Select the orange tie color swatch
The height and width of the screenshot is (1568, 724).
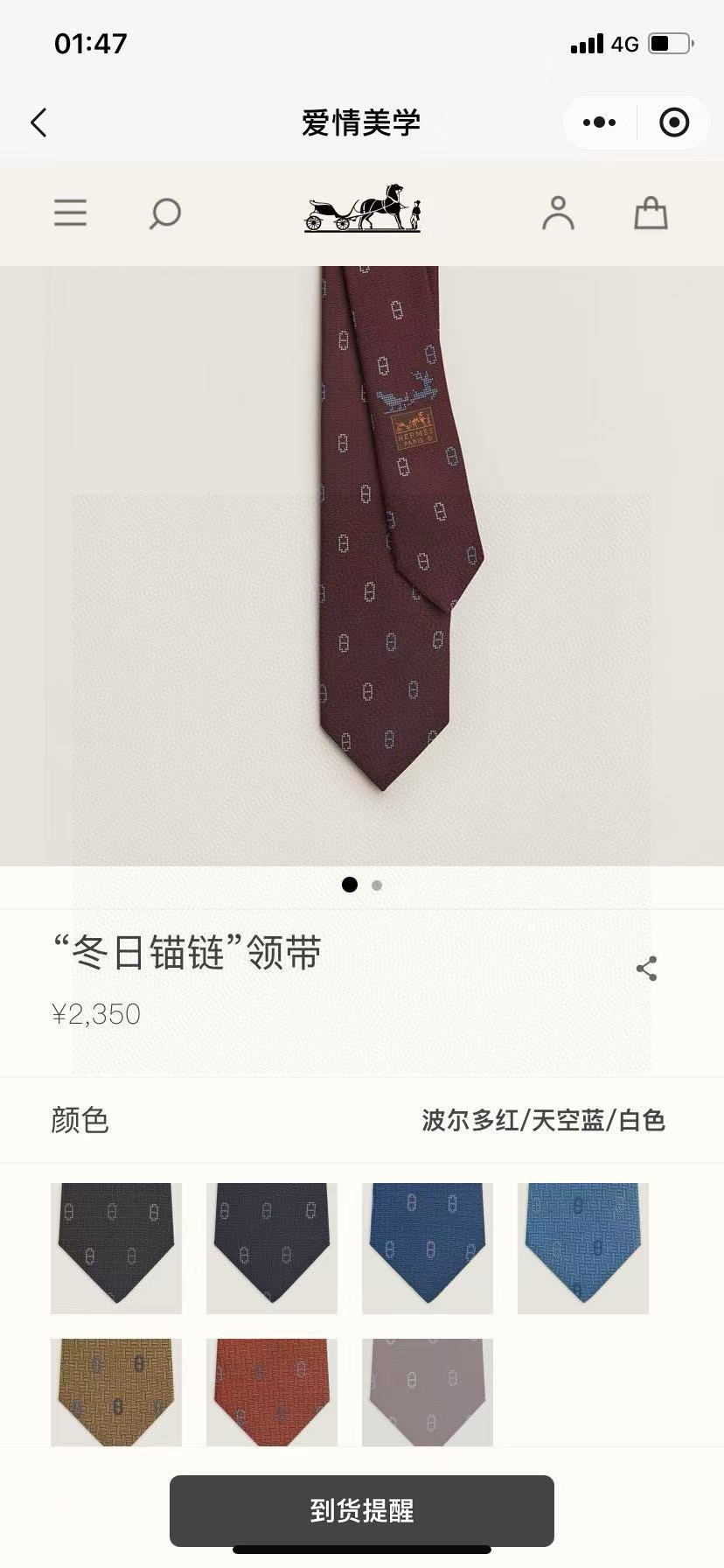tap(272, 1391)
